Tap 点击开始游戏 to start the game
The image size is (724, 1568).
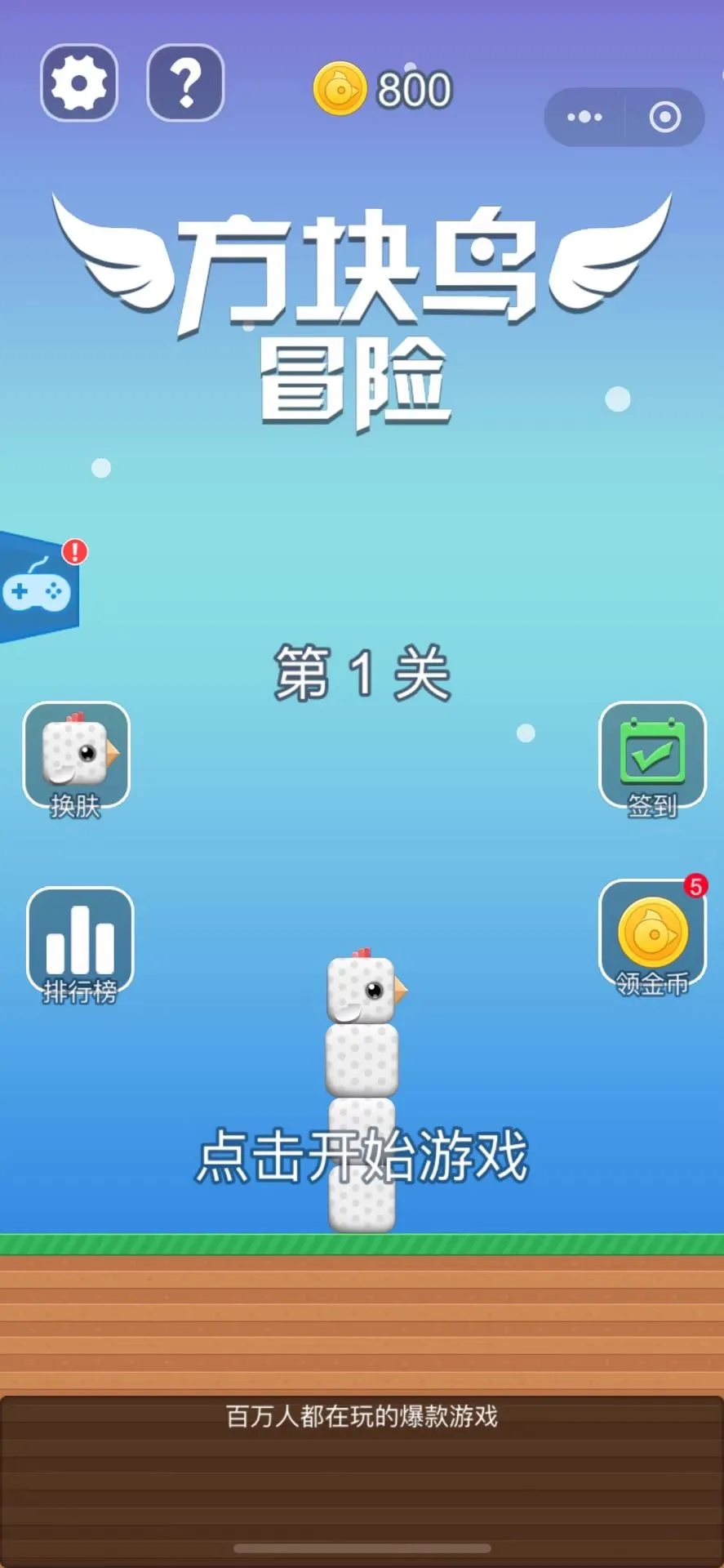[362, 1156]
